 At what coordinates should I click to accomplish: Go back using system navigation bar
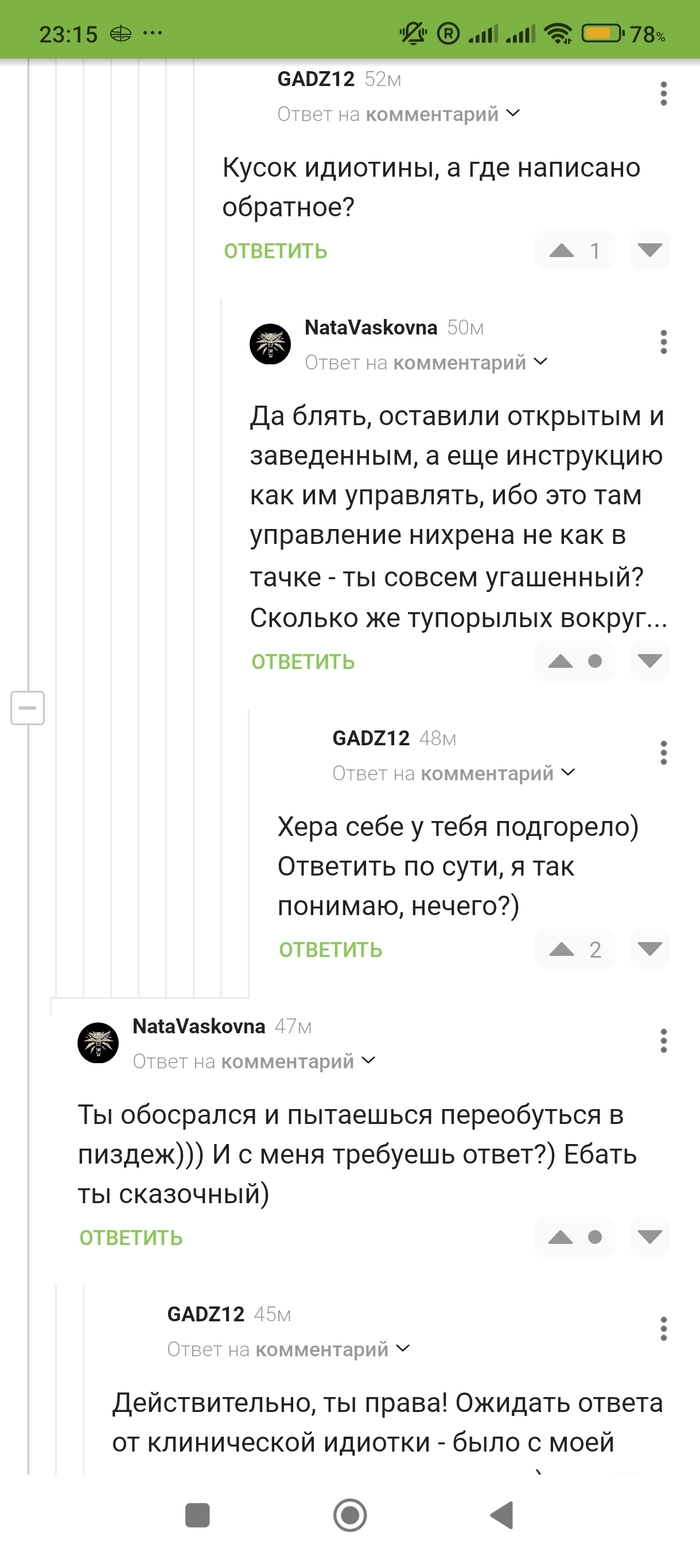(502, 1515)
